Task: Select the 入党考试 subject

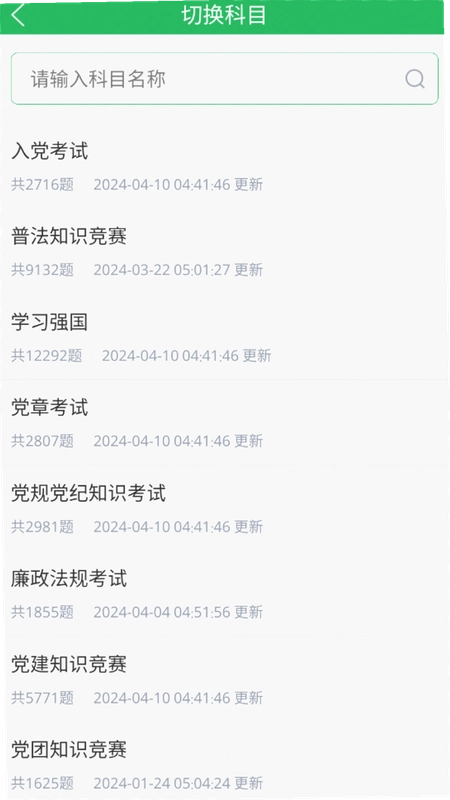Action: click(x=224, y=166)
